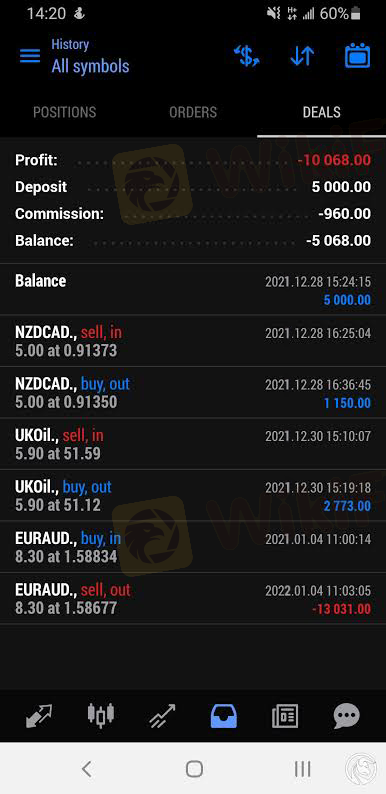Image resolution: width=386 pixels, height=794 pixels.
Task: Open the candlestick chart tab
Action: point(101,716)
